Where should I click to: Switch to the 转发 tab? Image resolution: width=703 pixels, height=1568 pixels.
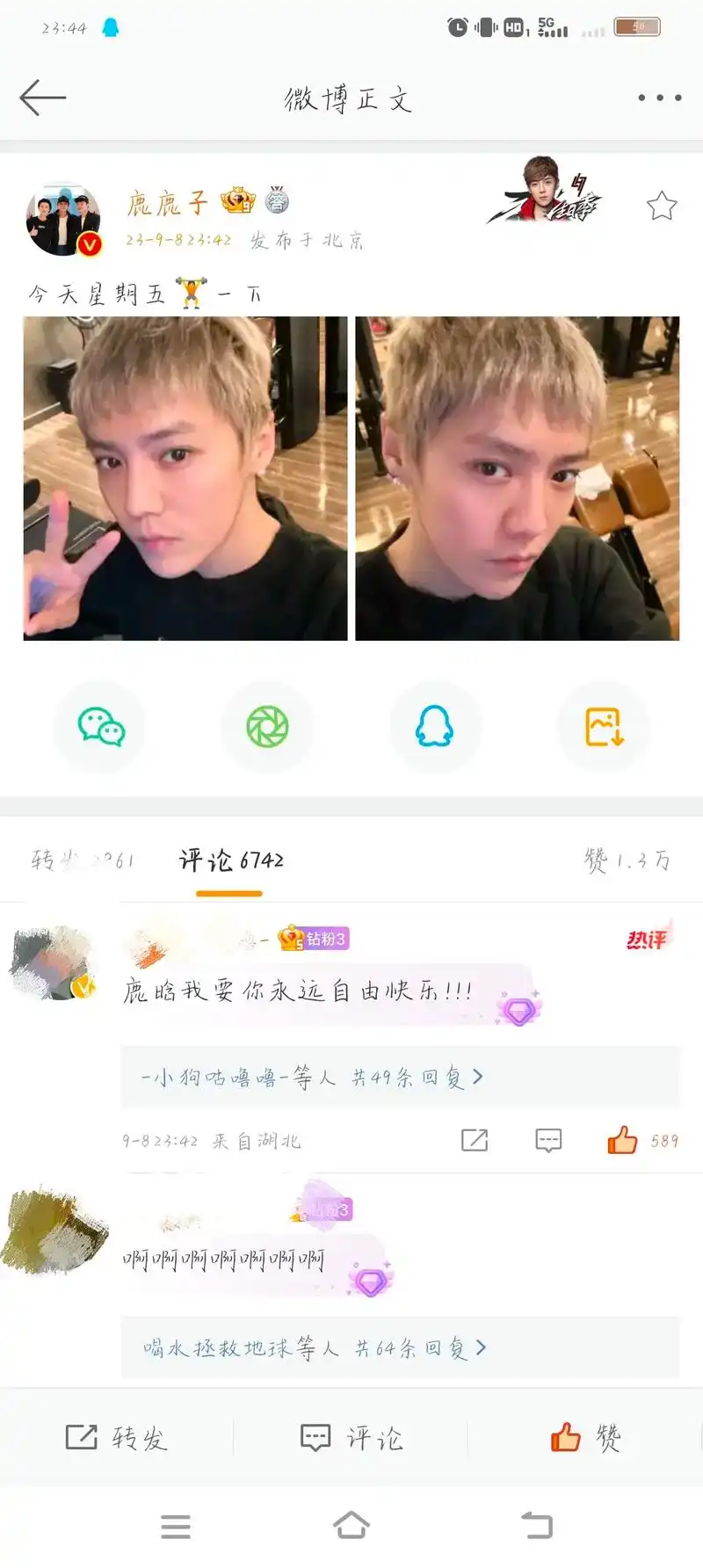click(x=79, y=861)
